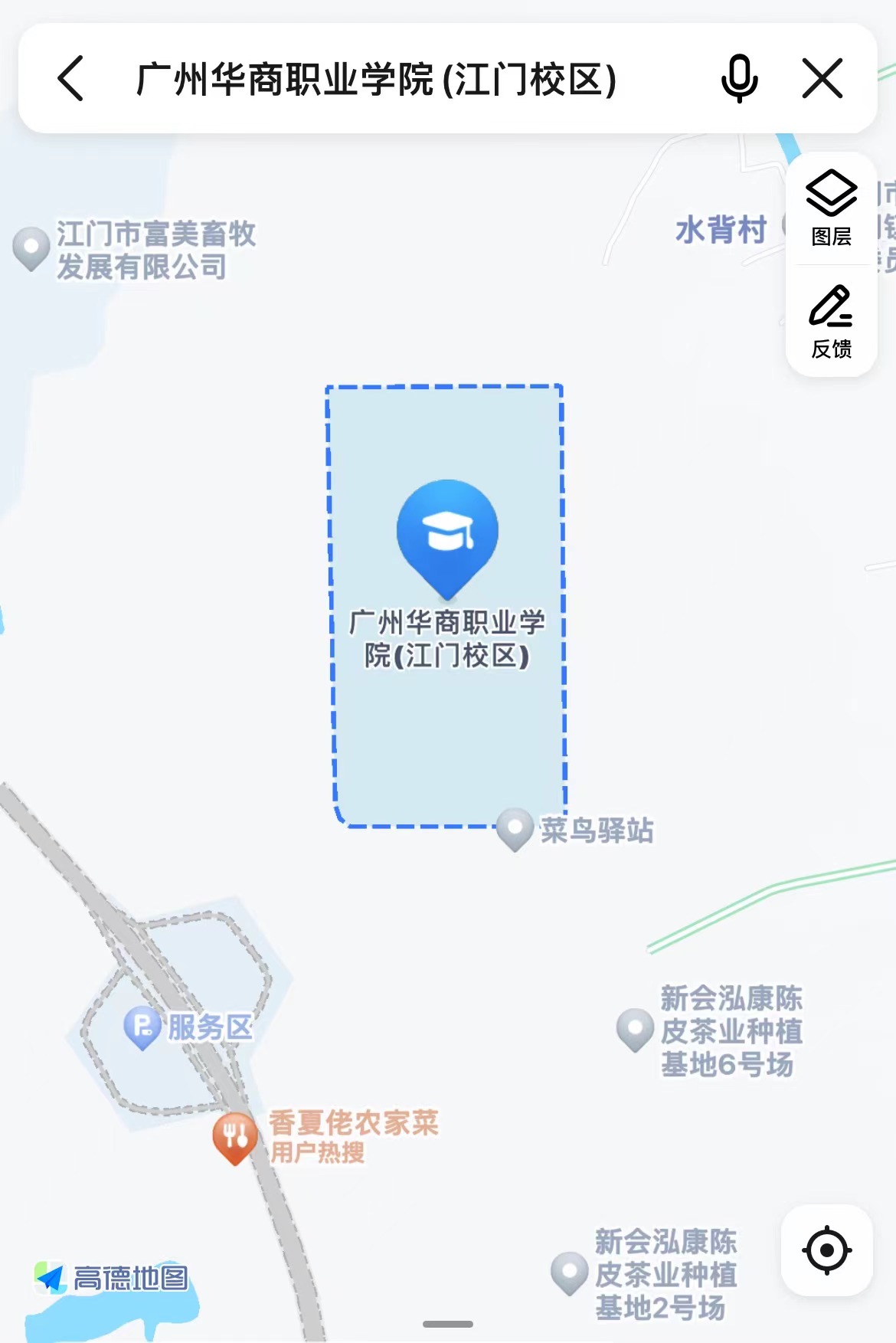Select the 江门市富美畜牧发展有限公司 marker

click(31, 248)
